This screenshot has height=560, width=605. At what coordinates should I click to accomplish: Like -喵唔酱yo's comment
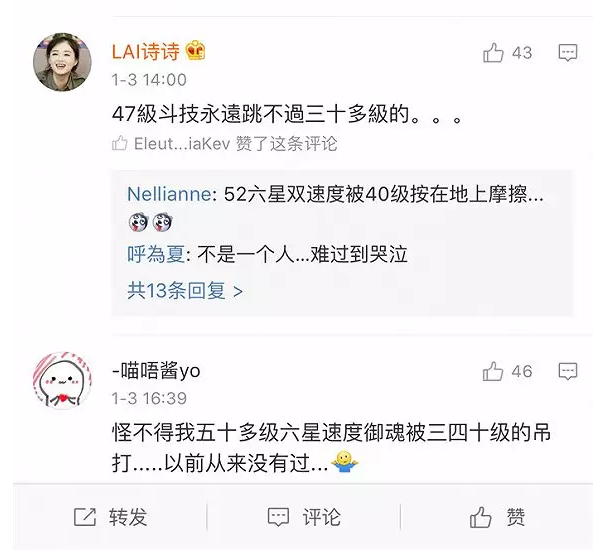(x=494, y=372)
